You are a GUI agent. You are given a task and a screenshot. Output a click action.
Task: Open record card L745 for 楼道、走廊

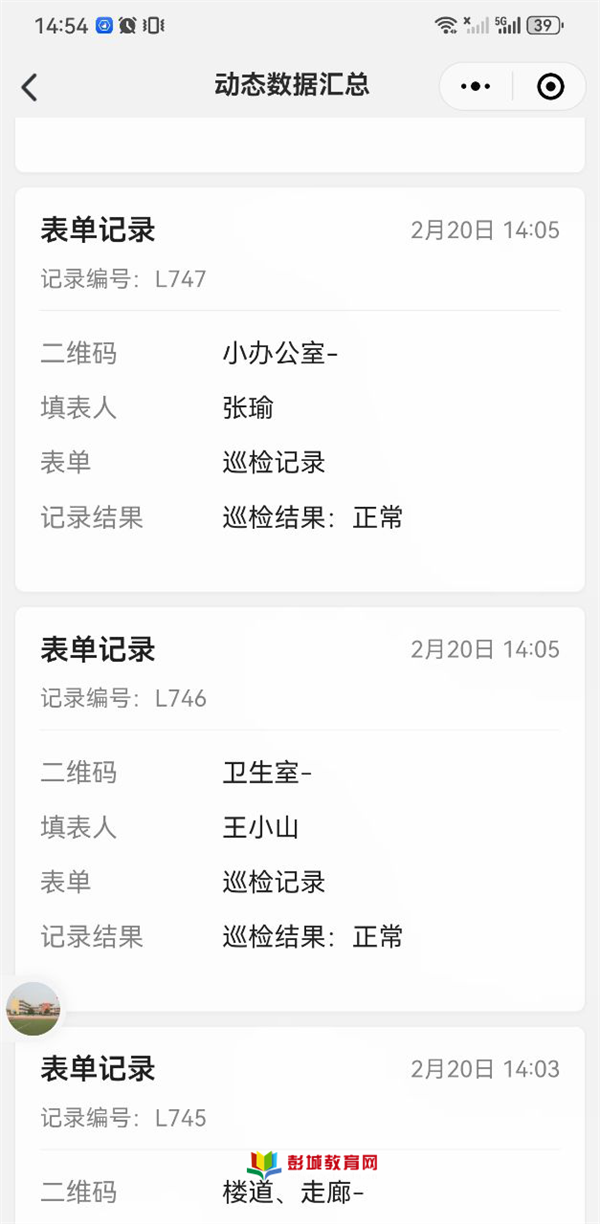pyautogui.click(x=300, y=1125)
